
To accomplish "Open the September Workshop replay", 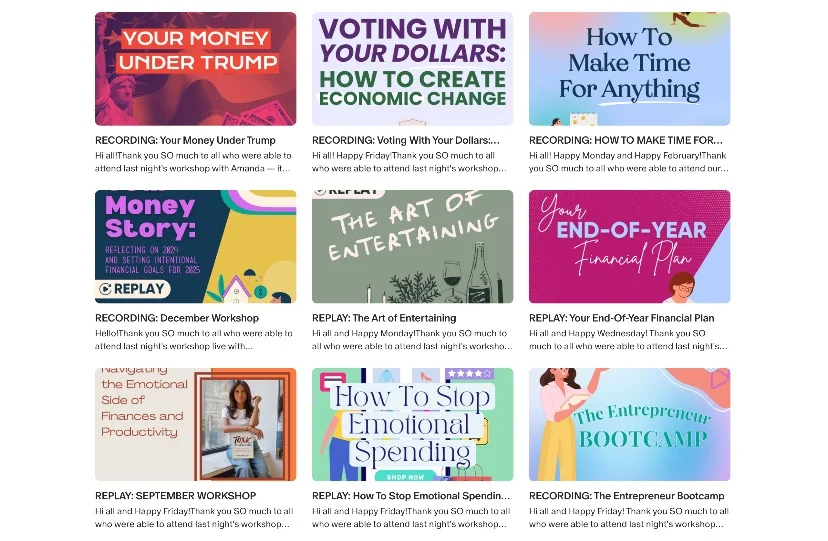I will point(195,425).
